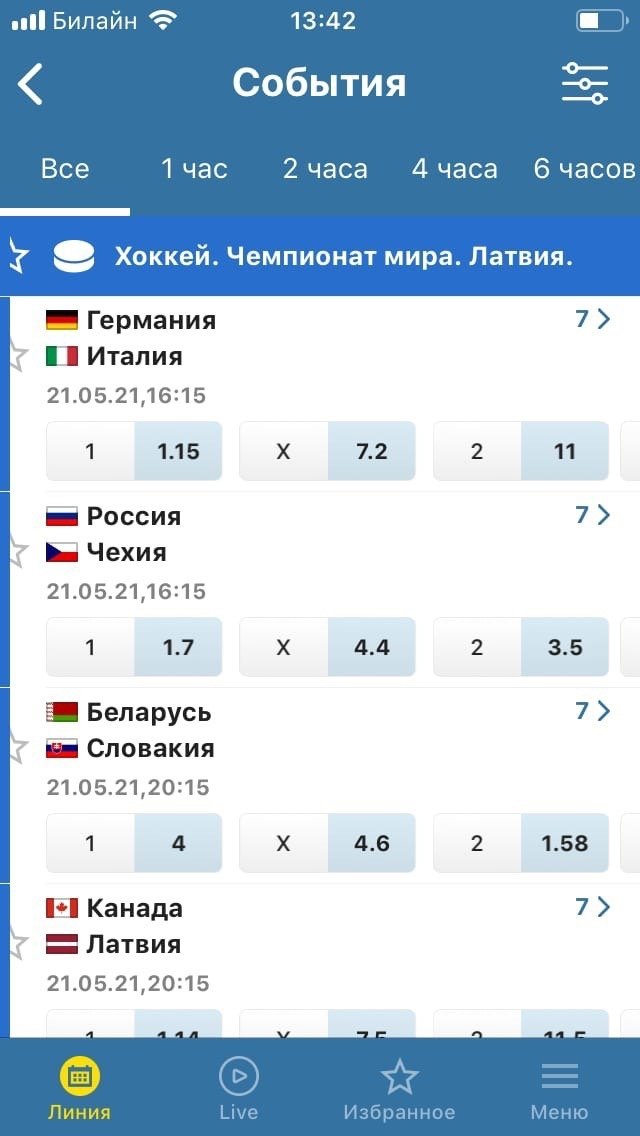The height and width of the screenshot is (1136, 640).
Task: Select Чехия win at 3.5
Action: 521,647
